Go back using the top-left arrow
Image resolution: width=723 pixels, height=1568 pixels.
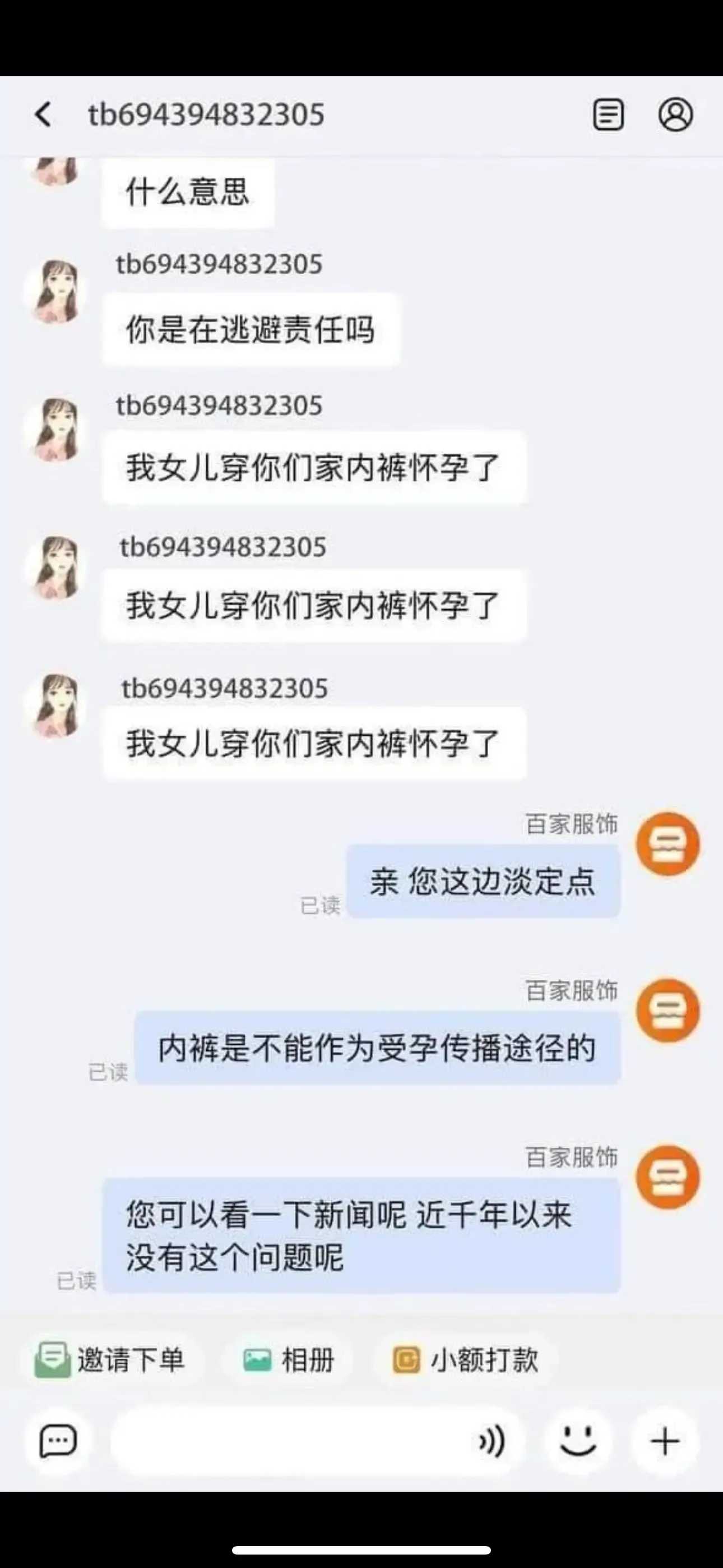[x=43, y=114]
